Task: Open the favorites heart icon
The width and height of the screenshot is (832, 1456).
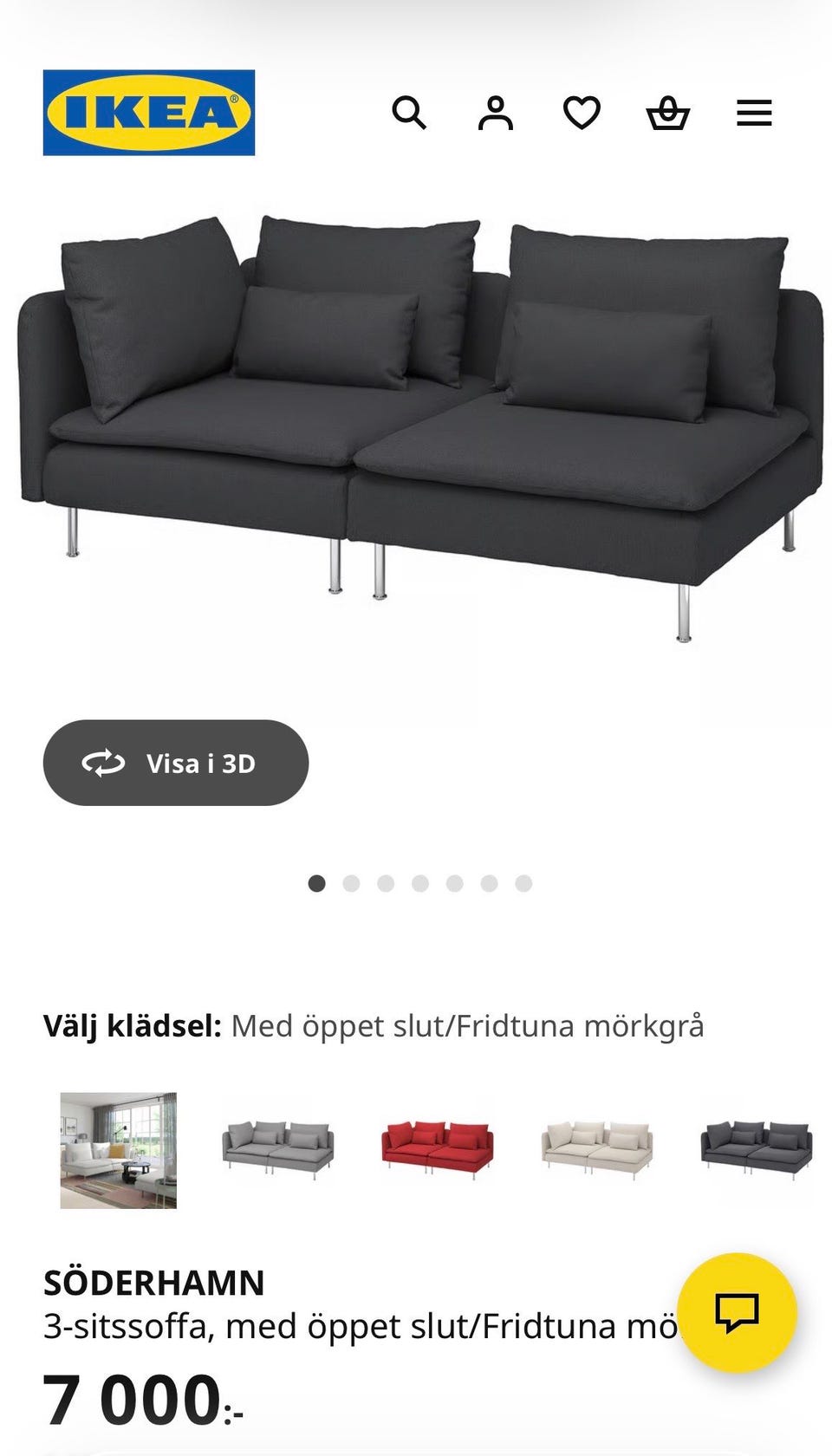Action: 582,111
